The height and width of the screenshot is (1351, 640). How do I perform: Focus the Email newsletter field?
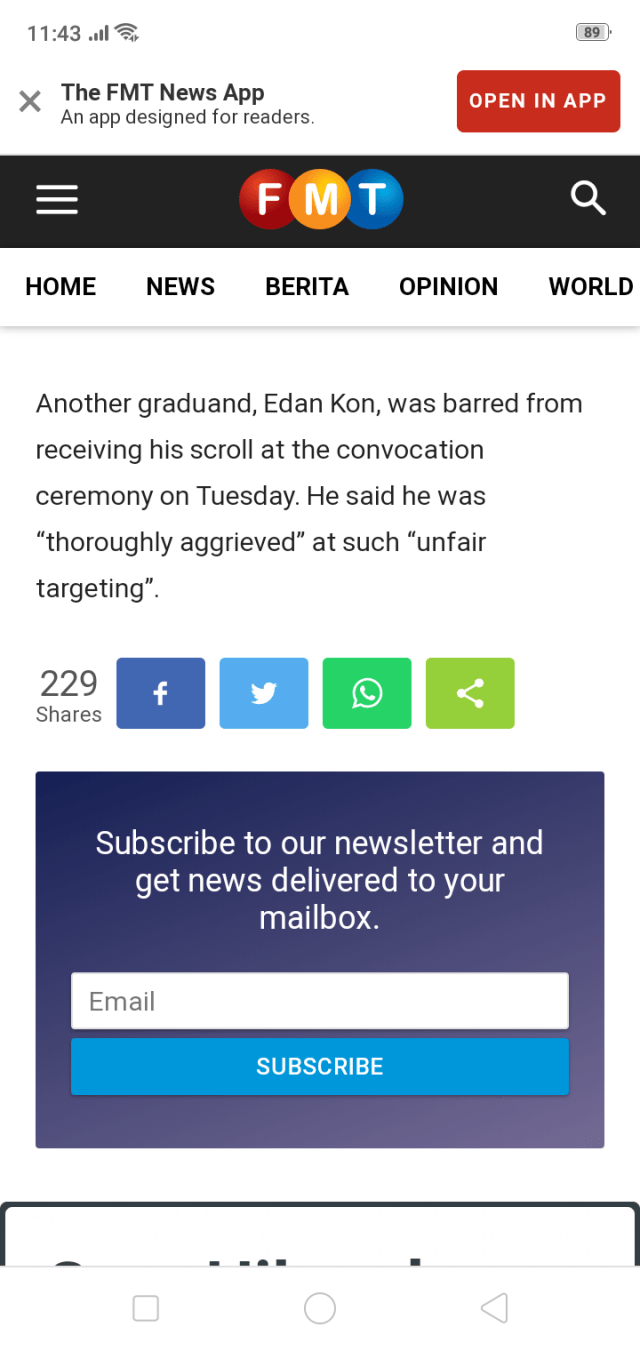[x=320, y=1001]
